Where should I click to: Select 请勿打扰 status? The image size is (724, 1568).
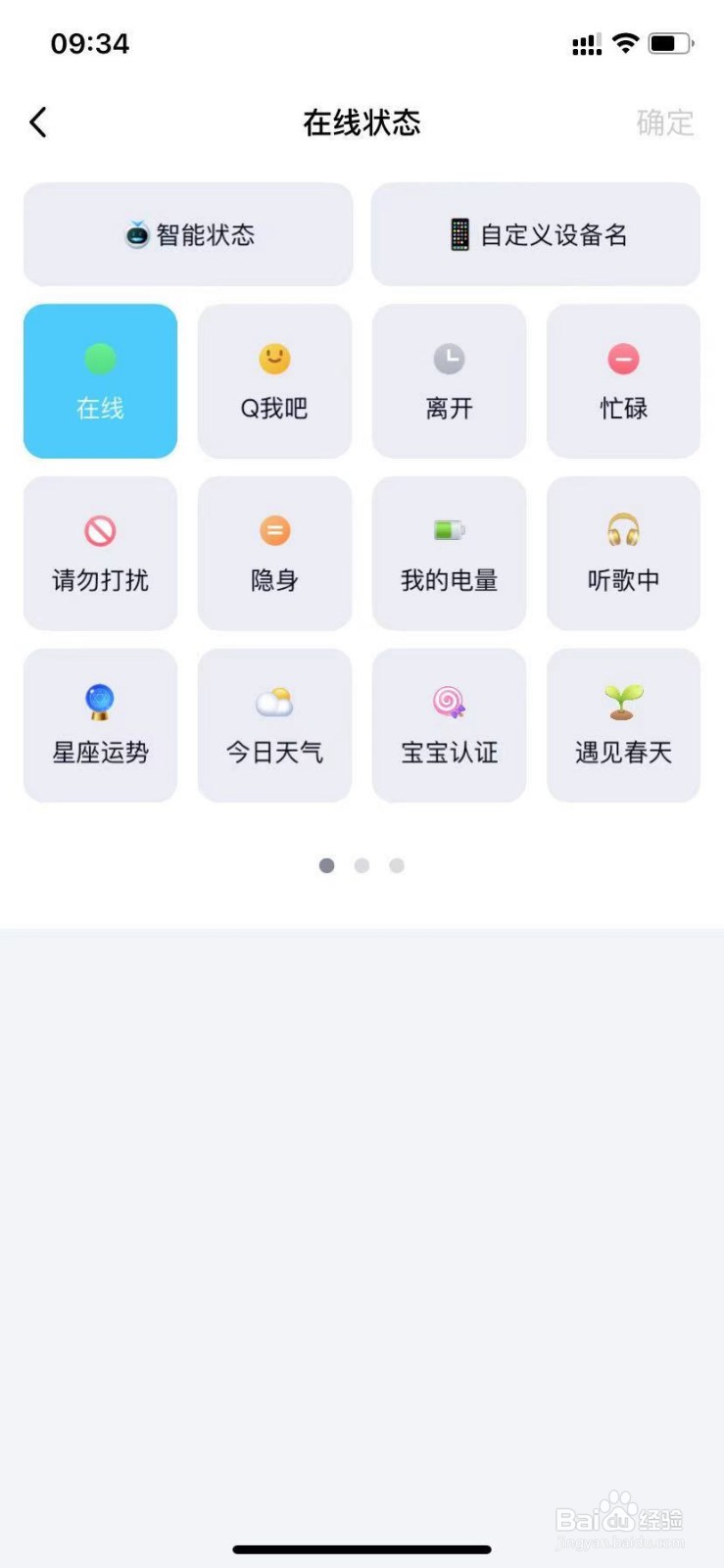(x=100, y=554)
